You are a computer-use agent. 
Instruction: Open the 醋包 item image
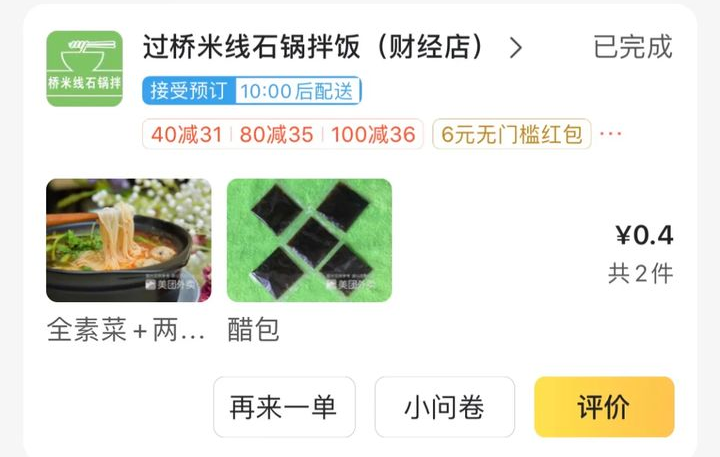click(309, 240)
